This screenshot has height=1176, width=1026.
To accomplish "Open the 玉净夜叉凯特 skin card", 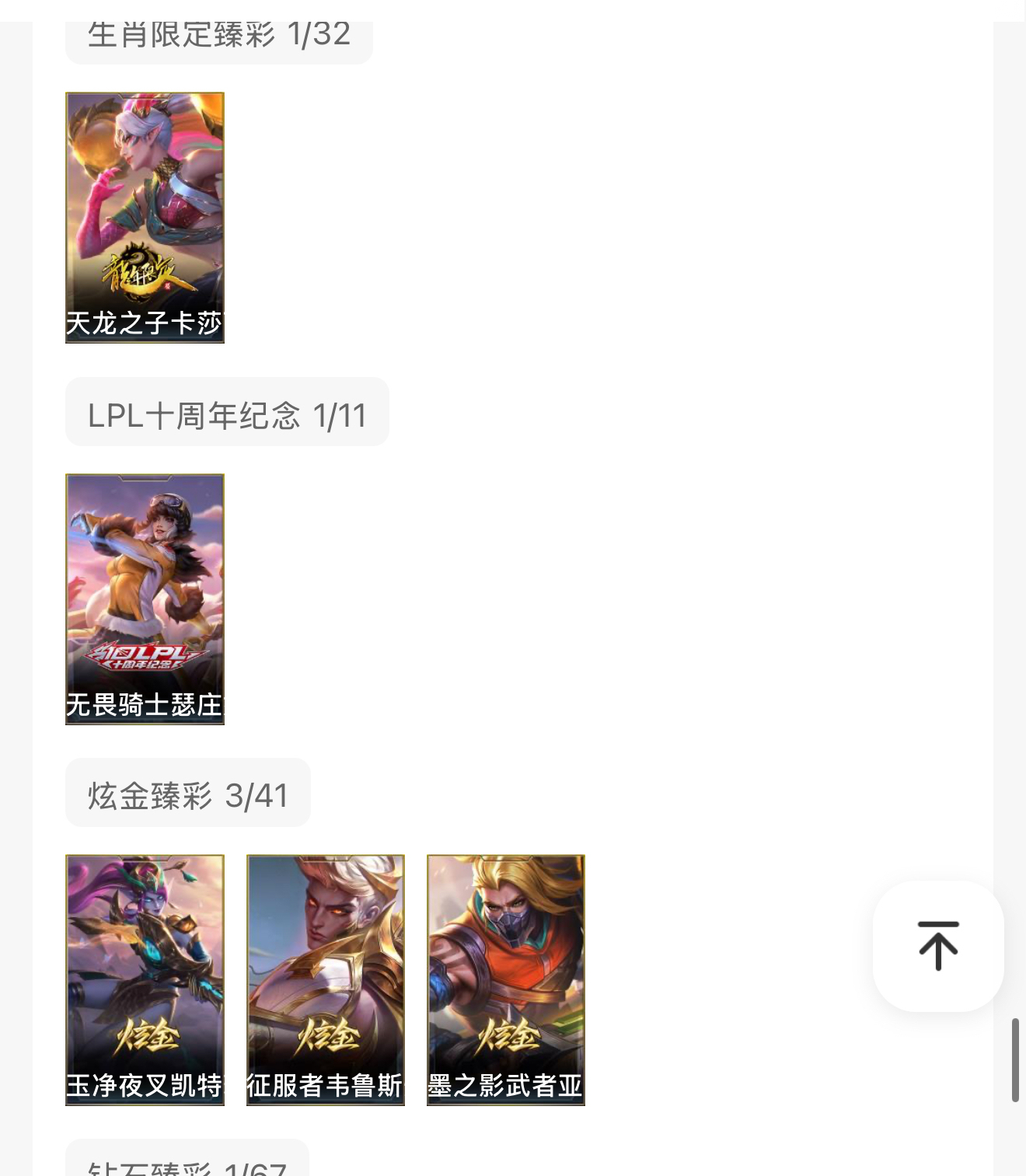I will (145, 979).
